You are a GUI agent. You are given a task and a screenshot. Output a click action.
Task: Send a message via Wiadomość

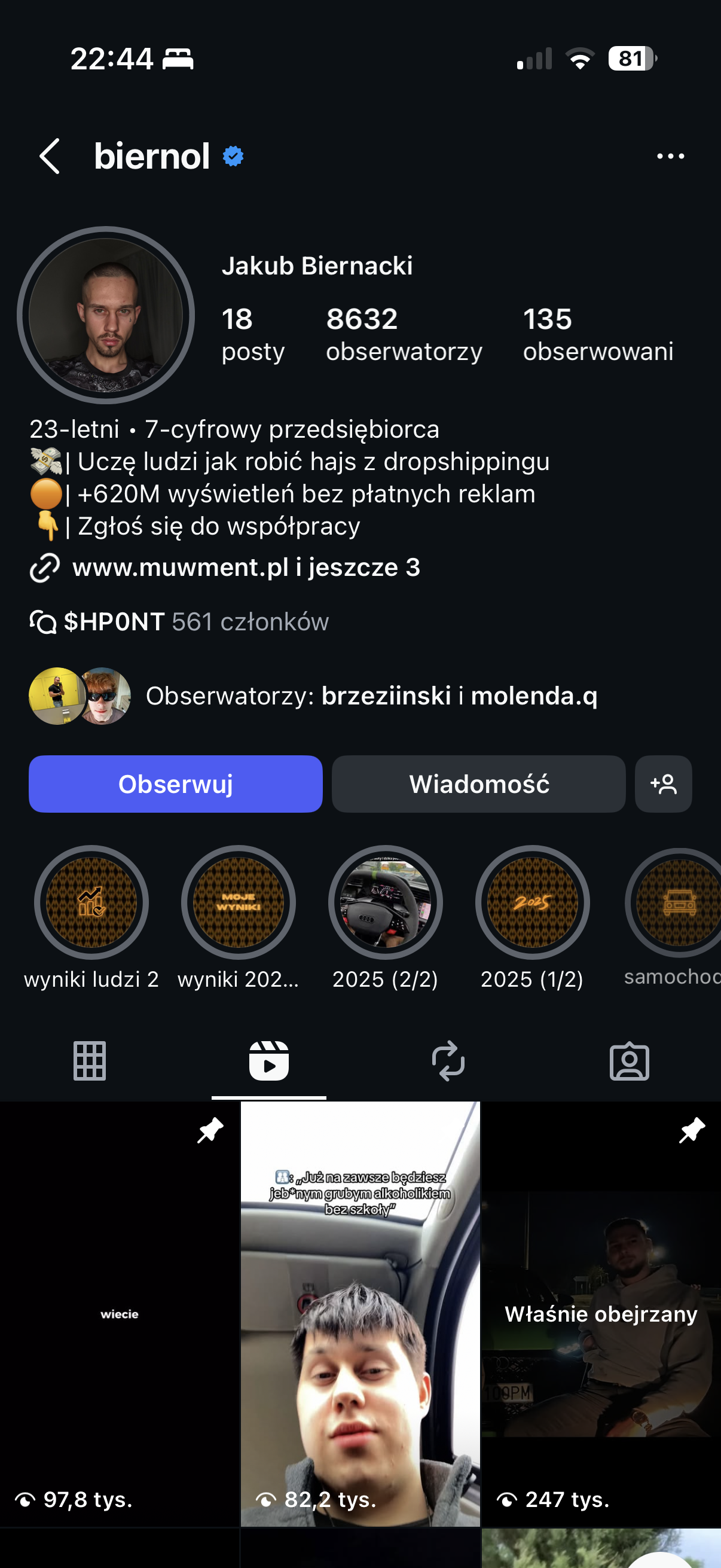tap(478, 784)
